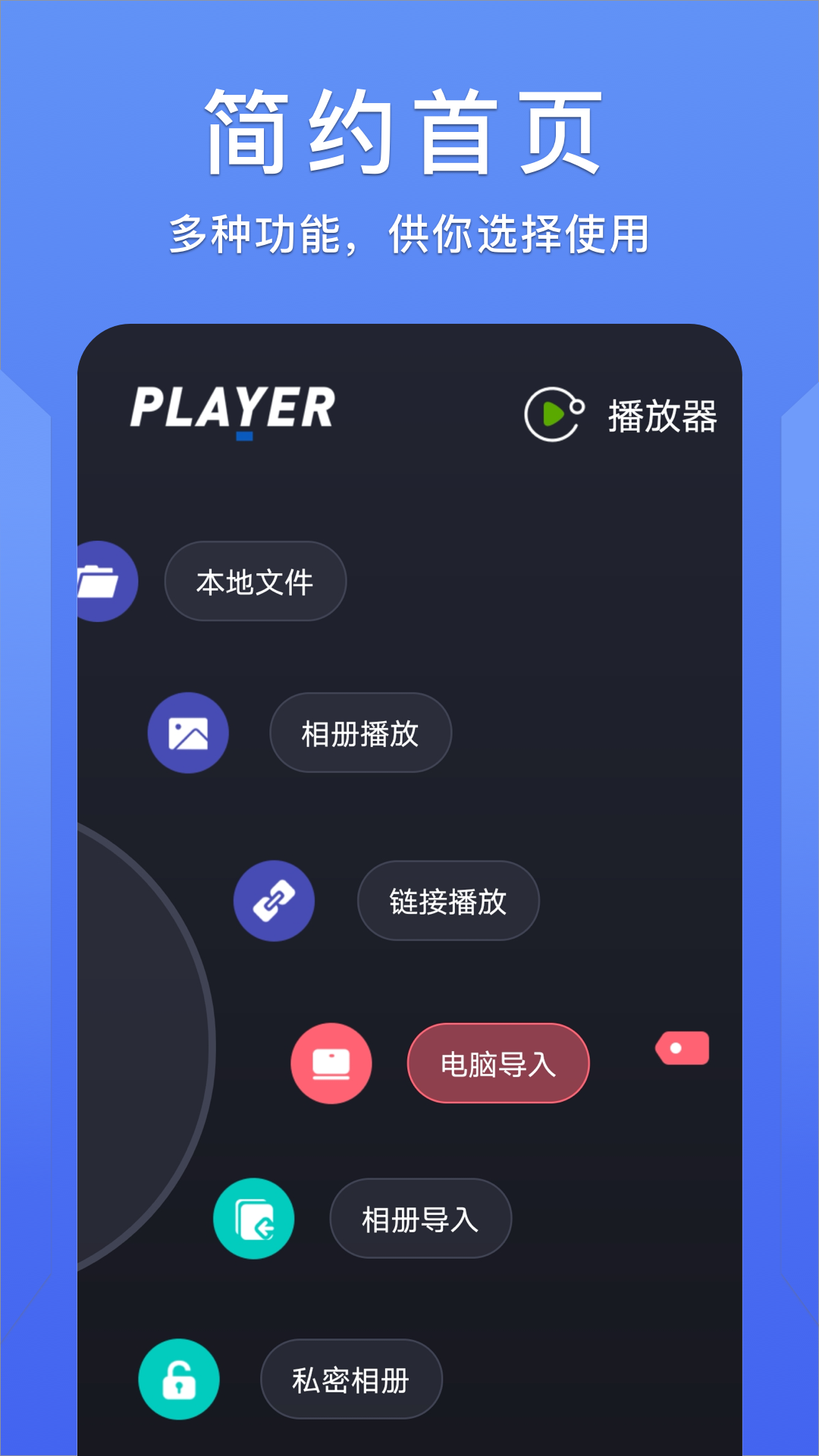Open 相册导入 album import
Image resolution: width=819 pixels, height=1456 pixels.
420,1217
